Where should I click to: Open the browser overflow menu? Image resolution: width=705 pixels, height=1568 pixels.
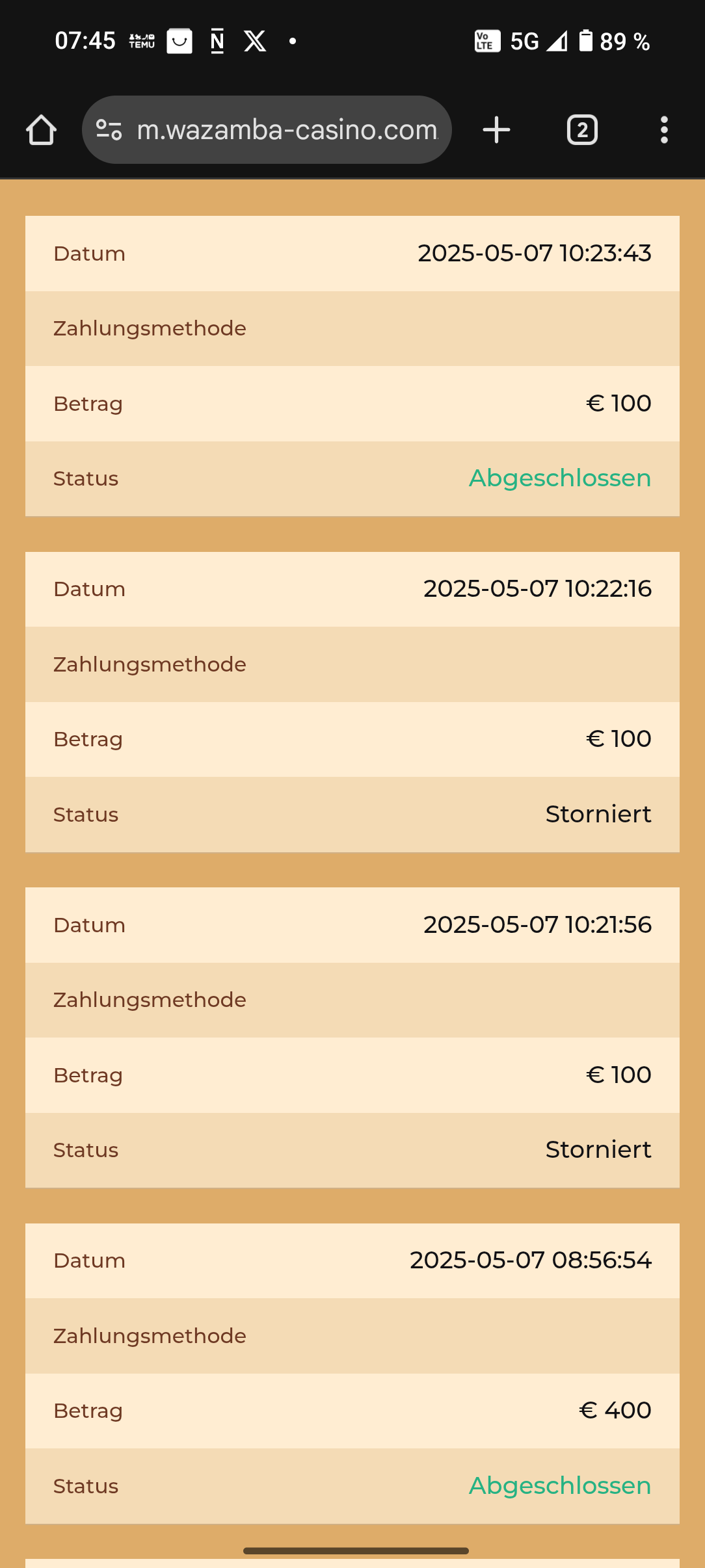tap(663, 130)
